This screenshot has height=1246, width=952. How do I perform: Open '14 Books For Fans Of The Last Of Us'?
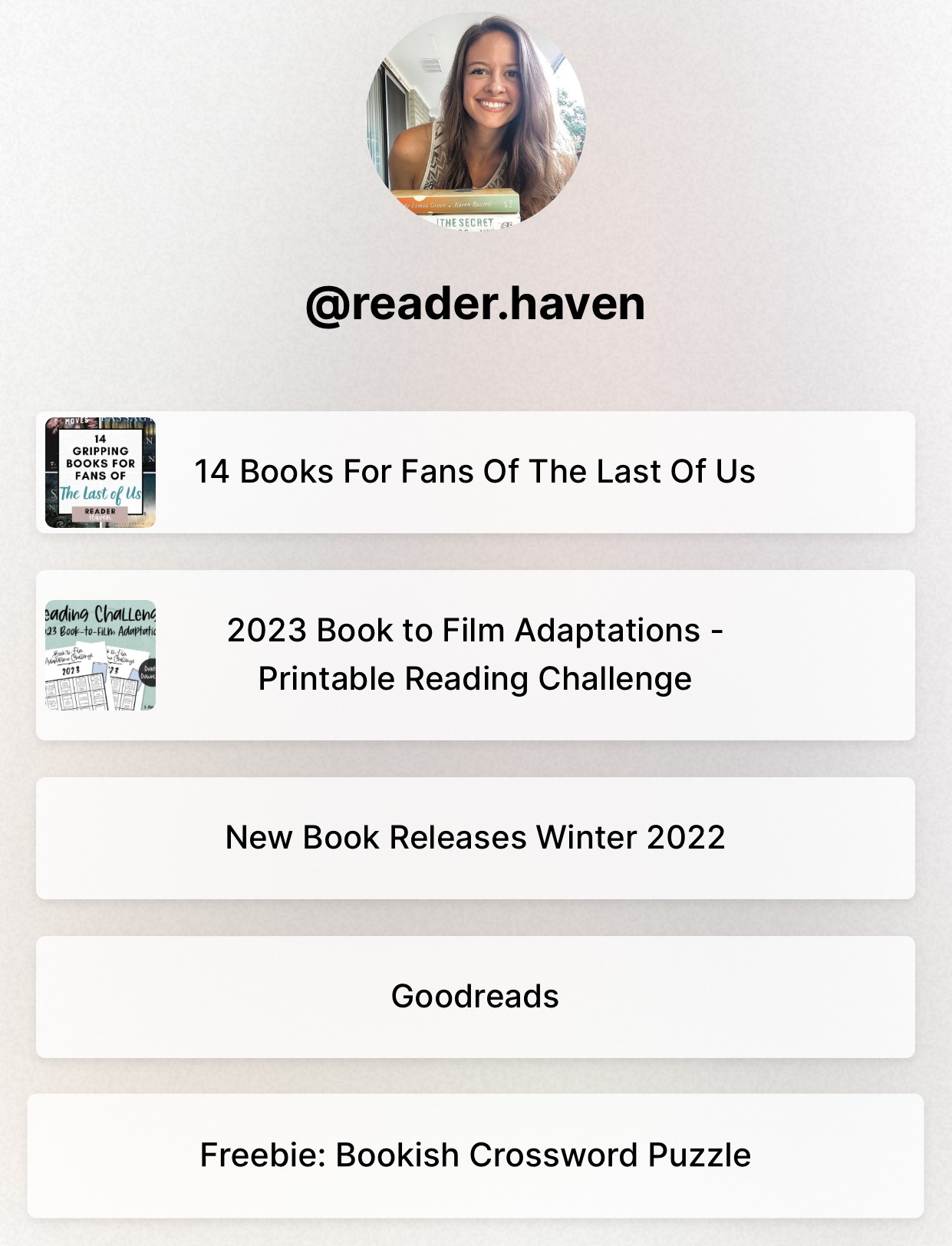point(476,473)
